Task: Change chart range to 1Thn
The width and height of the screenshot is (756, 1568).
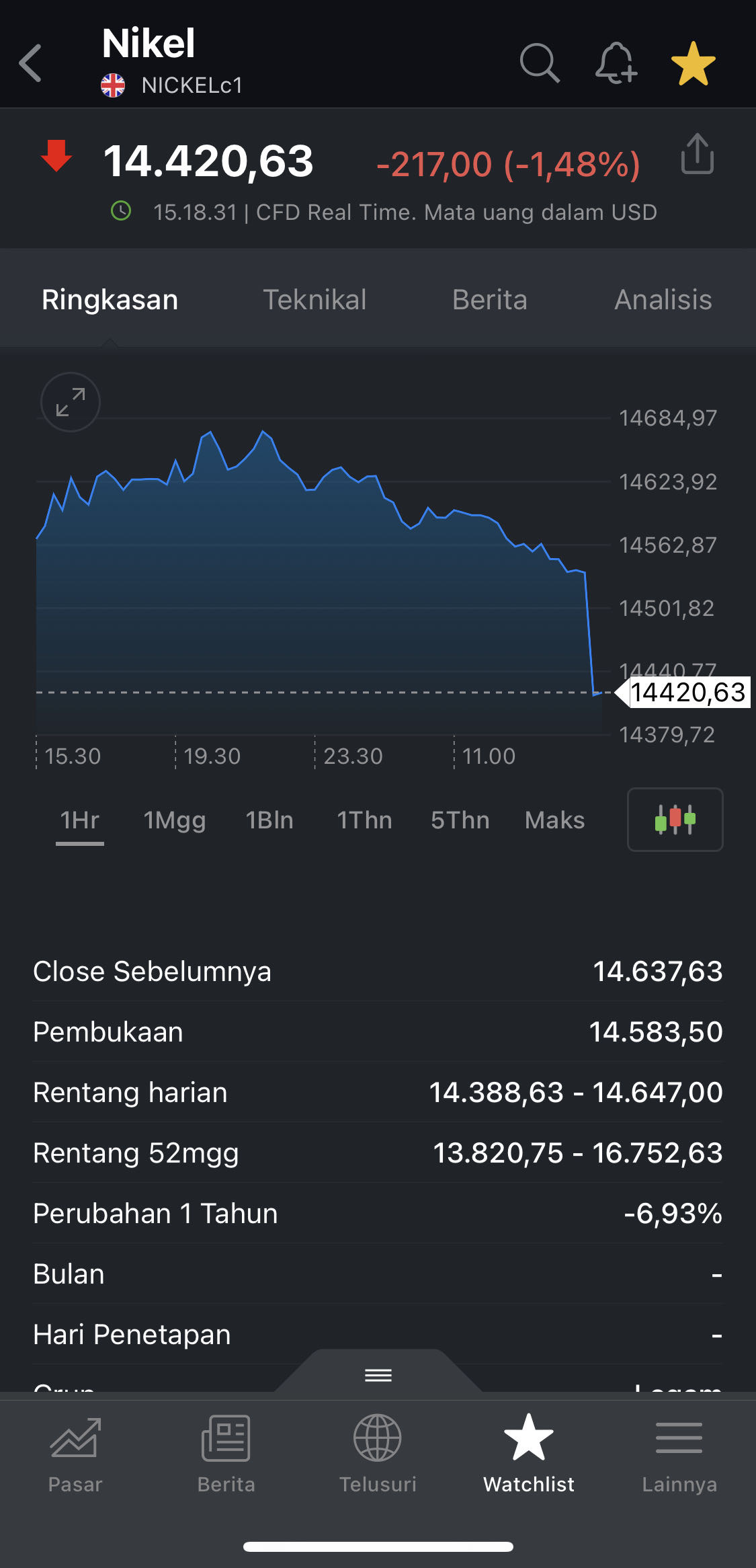Action: tap(364, 820)
